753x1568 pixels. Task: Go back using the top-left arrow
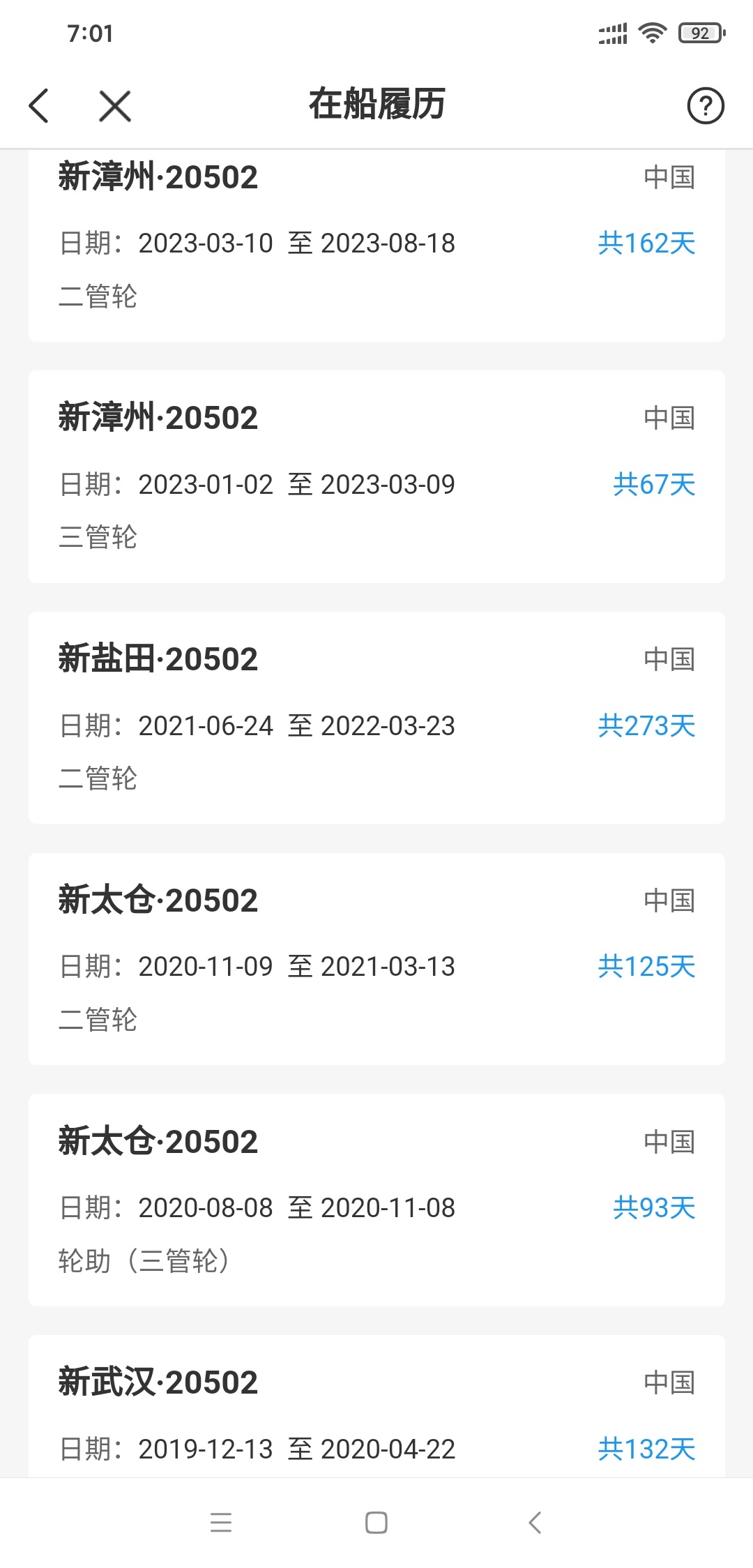pos(39,106)
